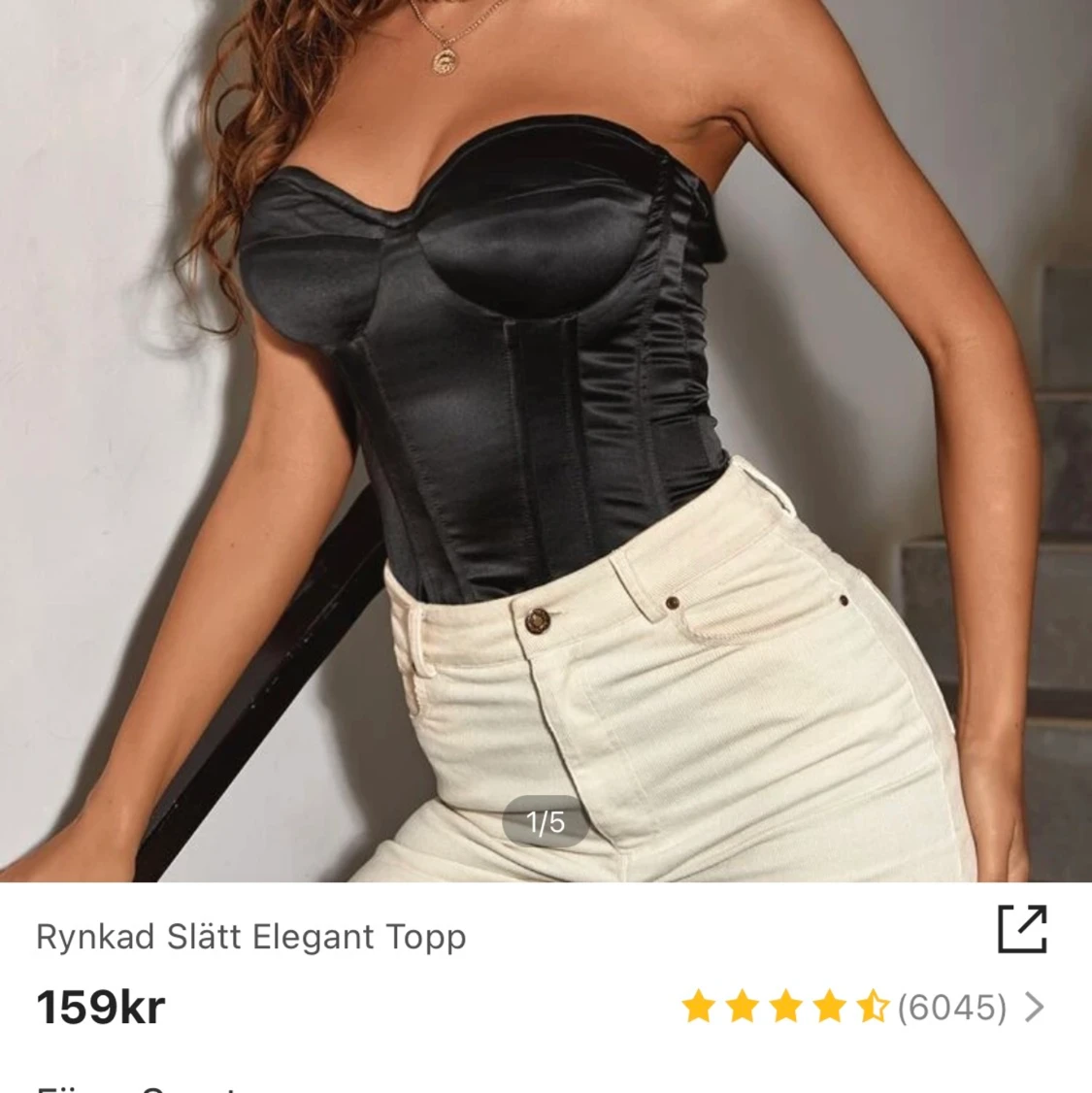Open the 6045 customer reviews
This screenshot has height=1093, width=1092.
pos(951,1008)
